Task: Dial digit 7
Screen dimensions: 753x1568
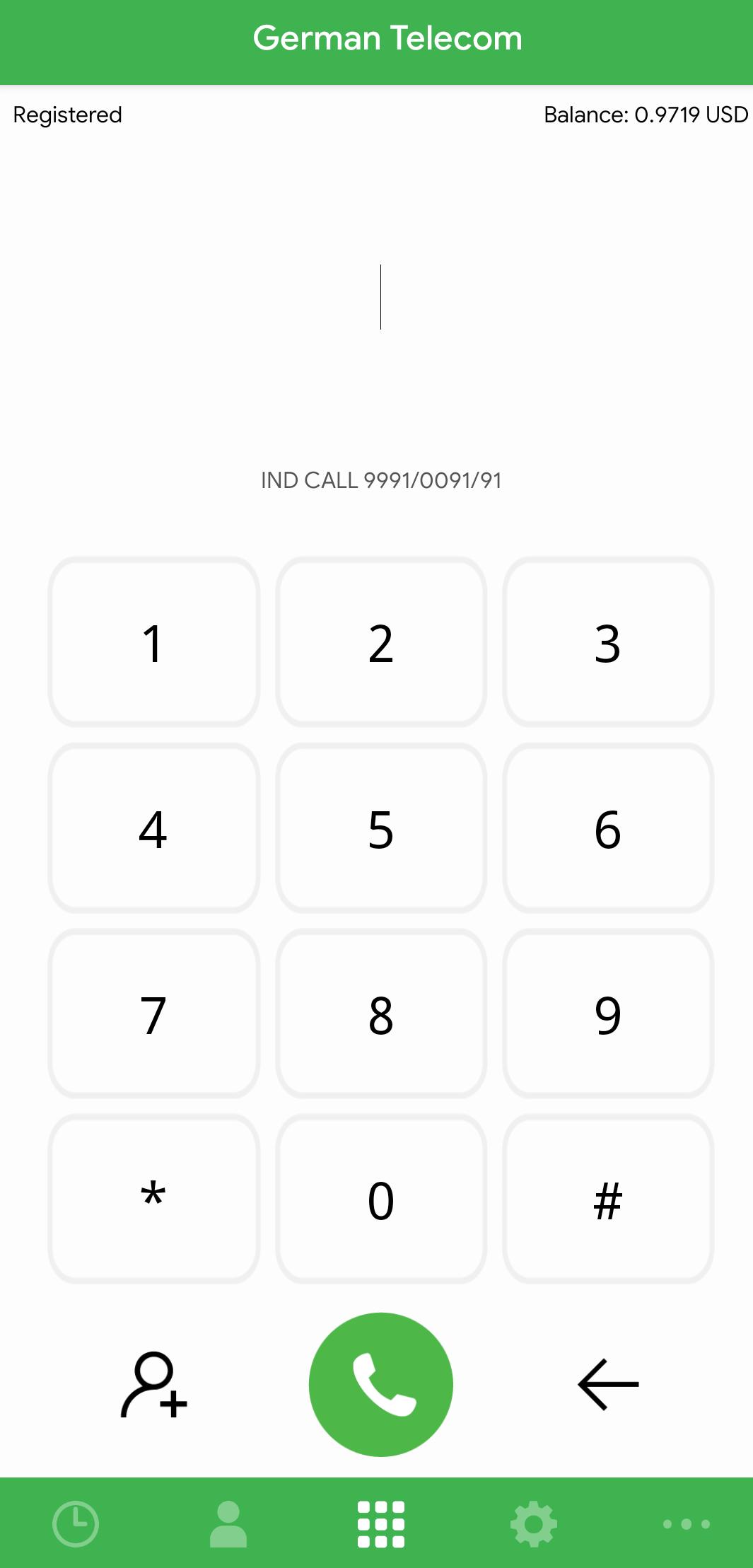Action: [153, 1014]
